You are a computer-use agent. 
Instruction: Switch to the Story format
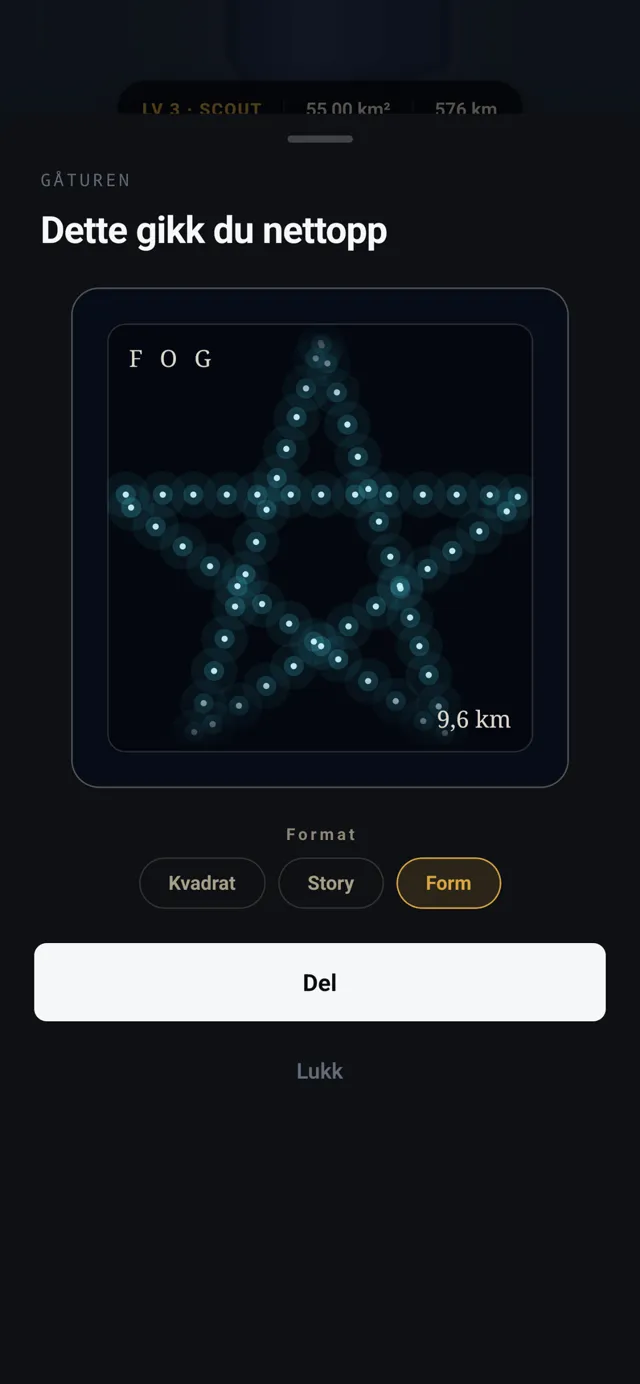point(331,883)
